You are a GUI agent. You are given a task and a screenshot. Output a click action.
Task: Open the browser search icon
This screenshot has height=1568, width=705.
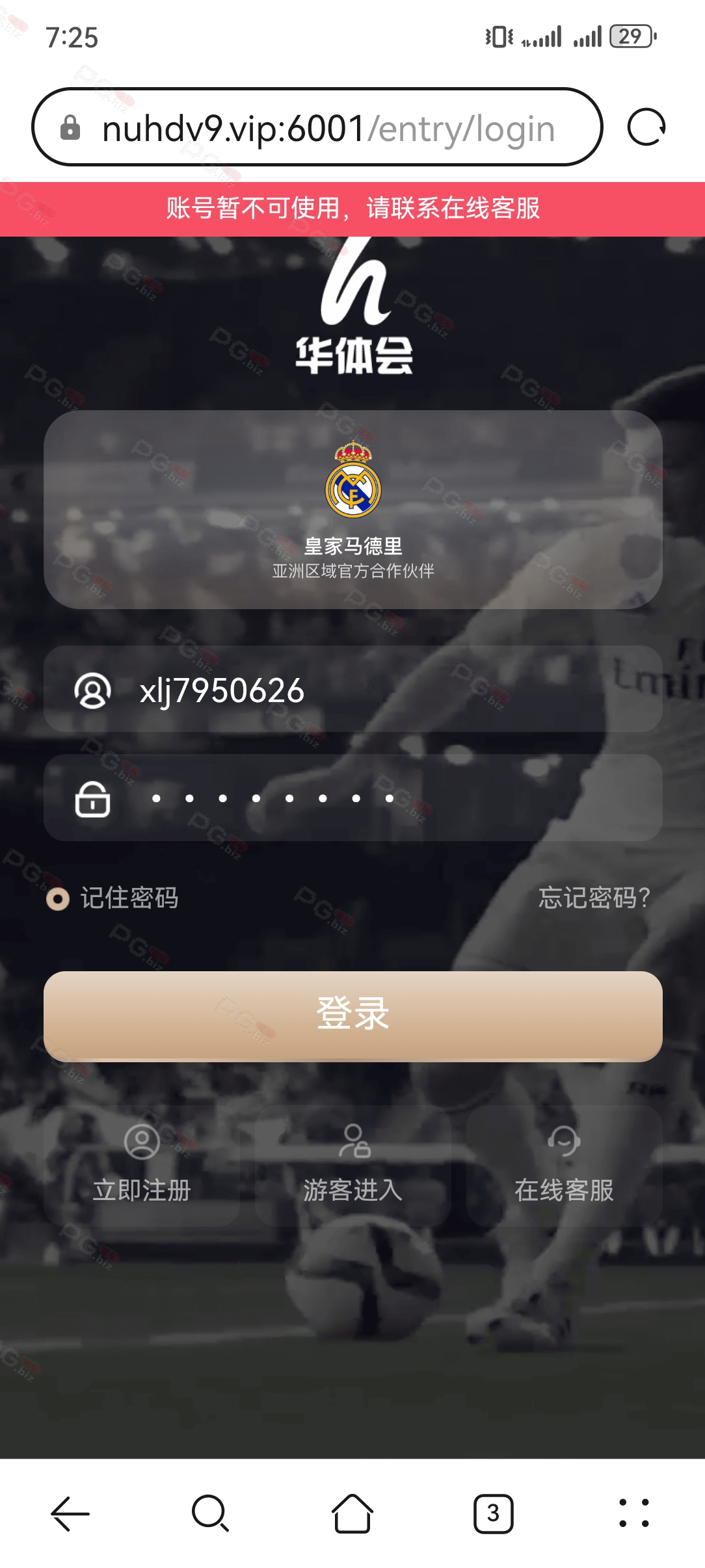click(x=211, y=1513)
